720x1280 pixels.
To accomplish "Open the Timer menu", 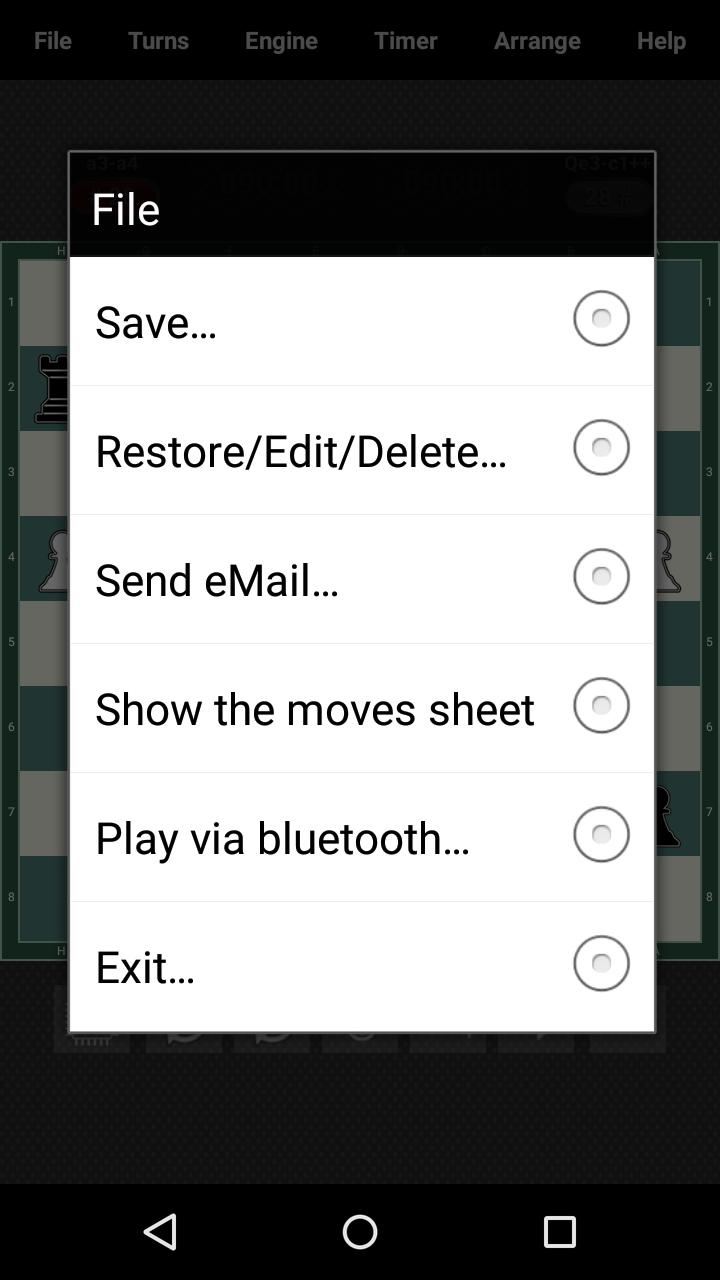I will click(x=405, y=40).
